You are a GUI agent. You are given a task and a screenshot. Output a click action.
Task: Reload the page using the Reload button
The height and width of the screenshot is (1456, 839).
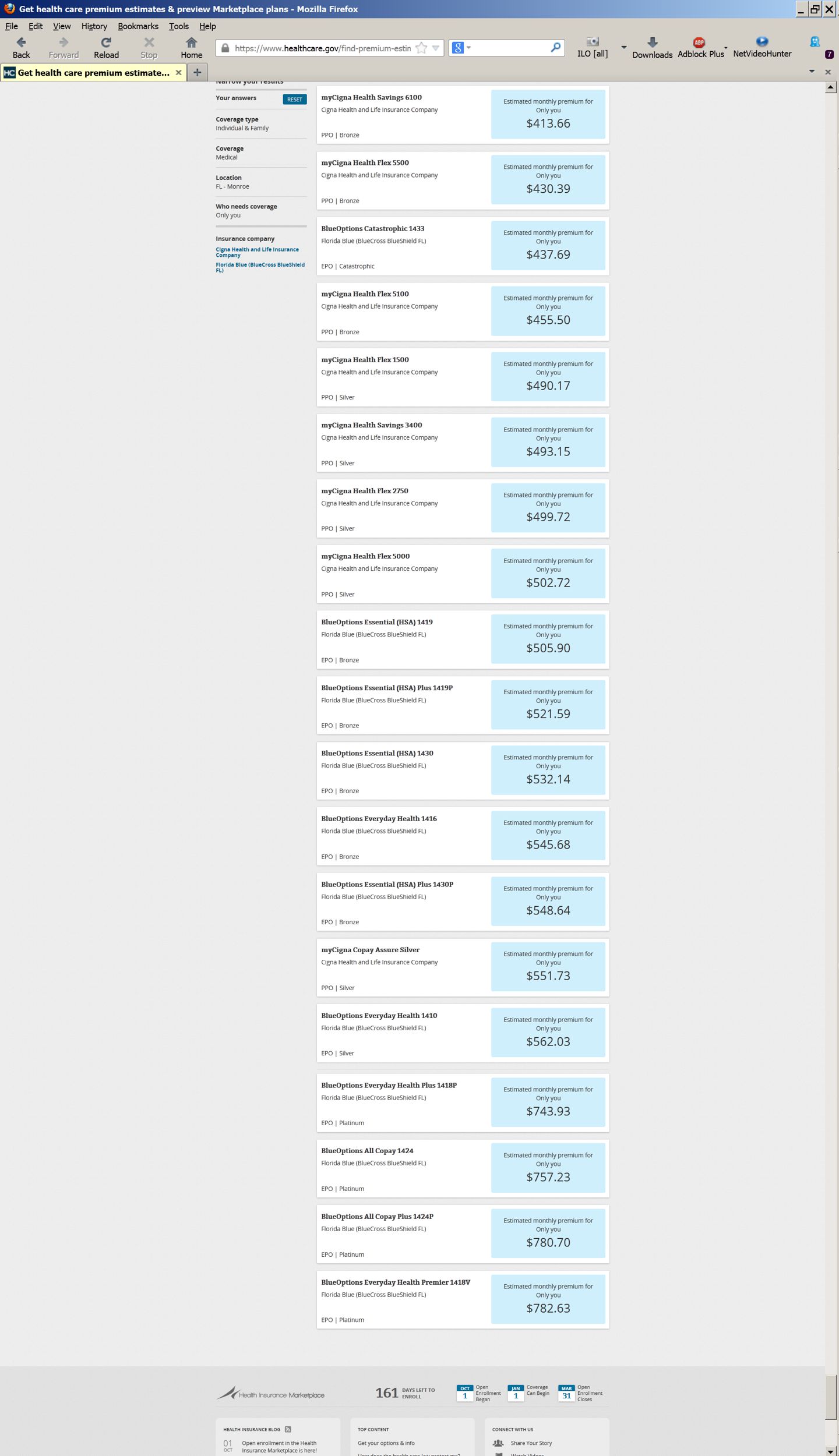point(106,48)
